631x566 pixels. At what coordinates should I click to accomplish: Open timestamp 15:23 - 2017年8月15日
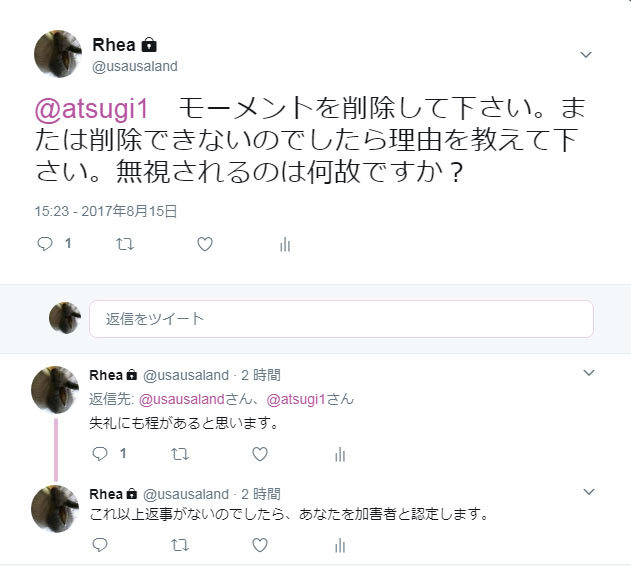[105, 211]
